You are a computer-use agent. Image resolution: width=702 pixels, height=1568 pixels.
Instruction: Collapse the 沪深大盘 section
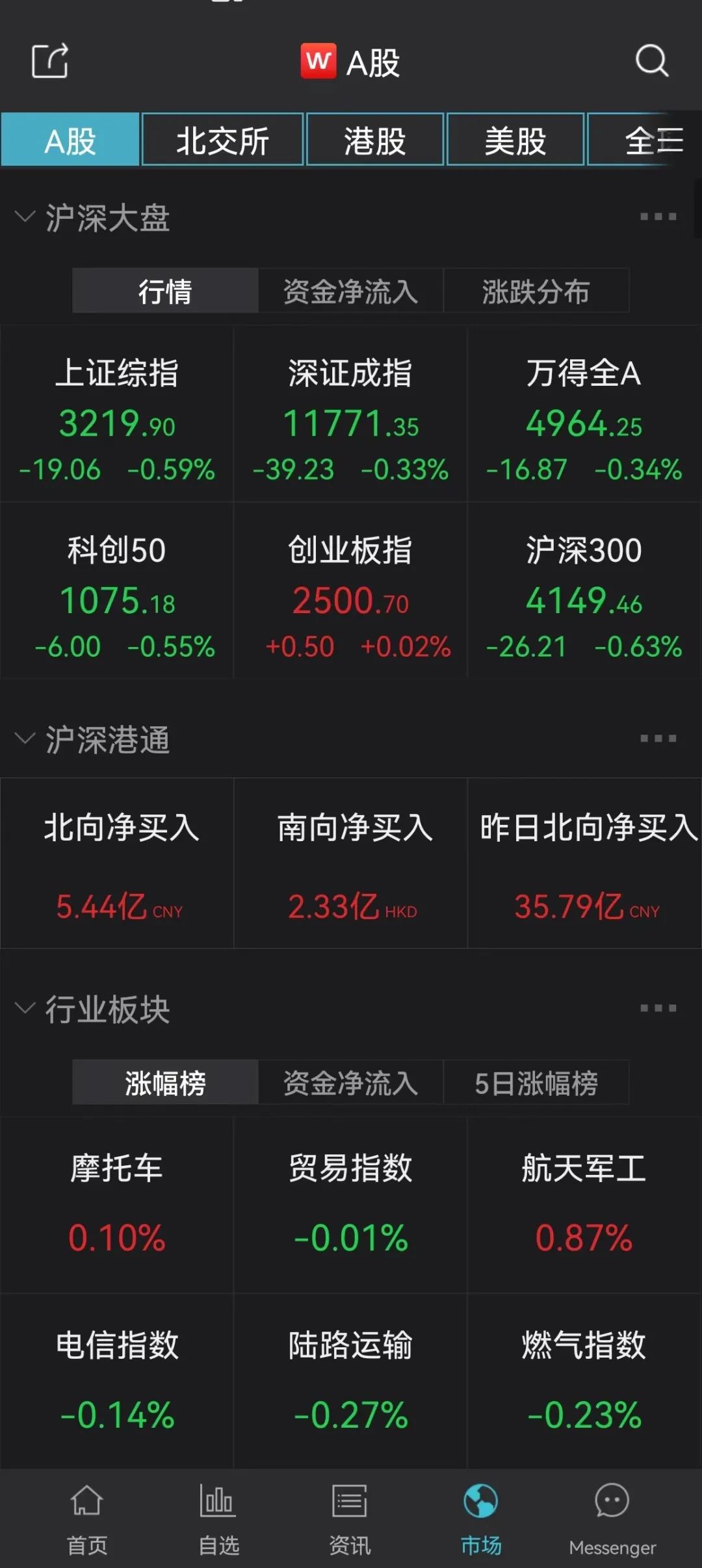click(x=25, y=216)
